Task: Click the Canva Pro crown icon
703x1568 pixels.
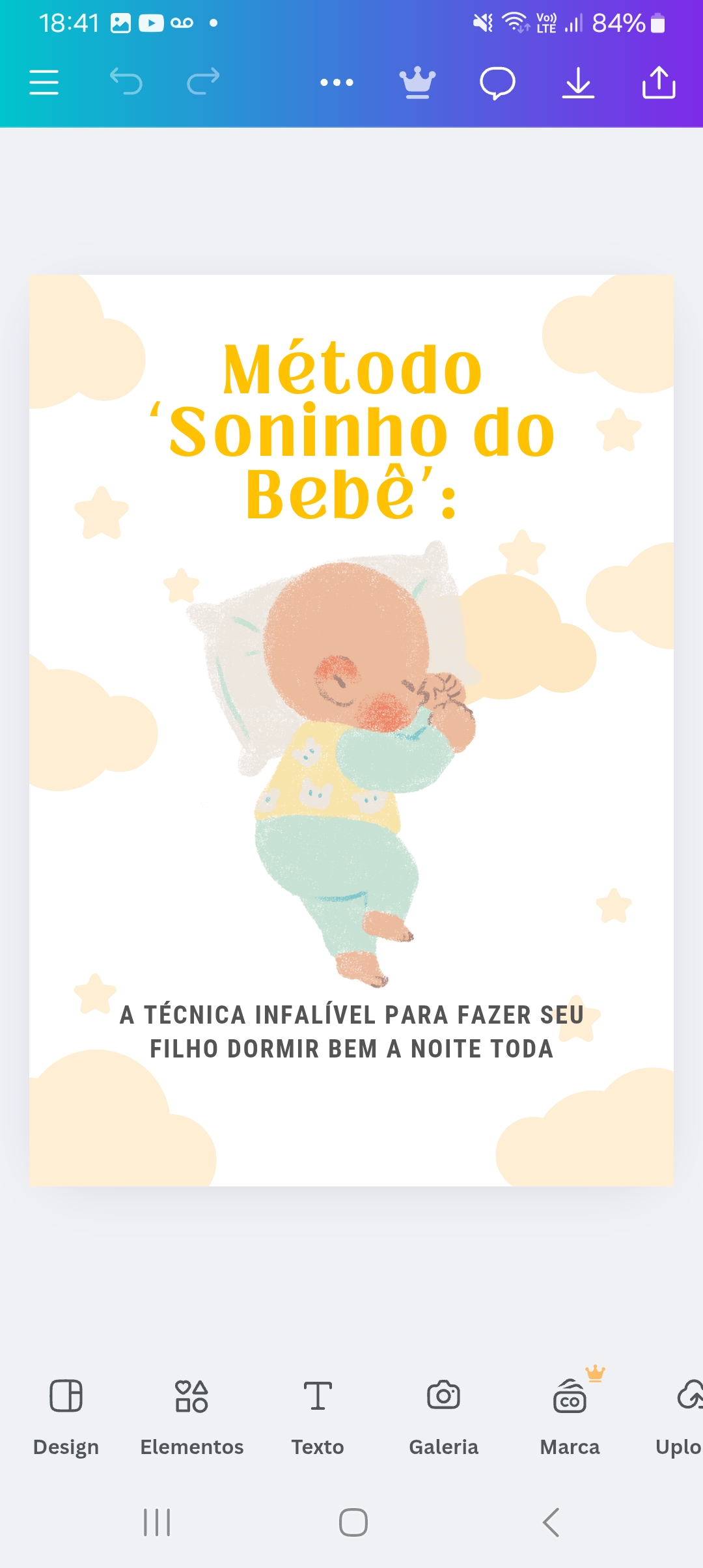Action: point(417,82)
